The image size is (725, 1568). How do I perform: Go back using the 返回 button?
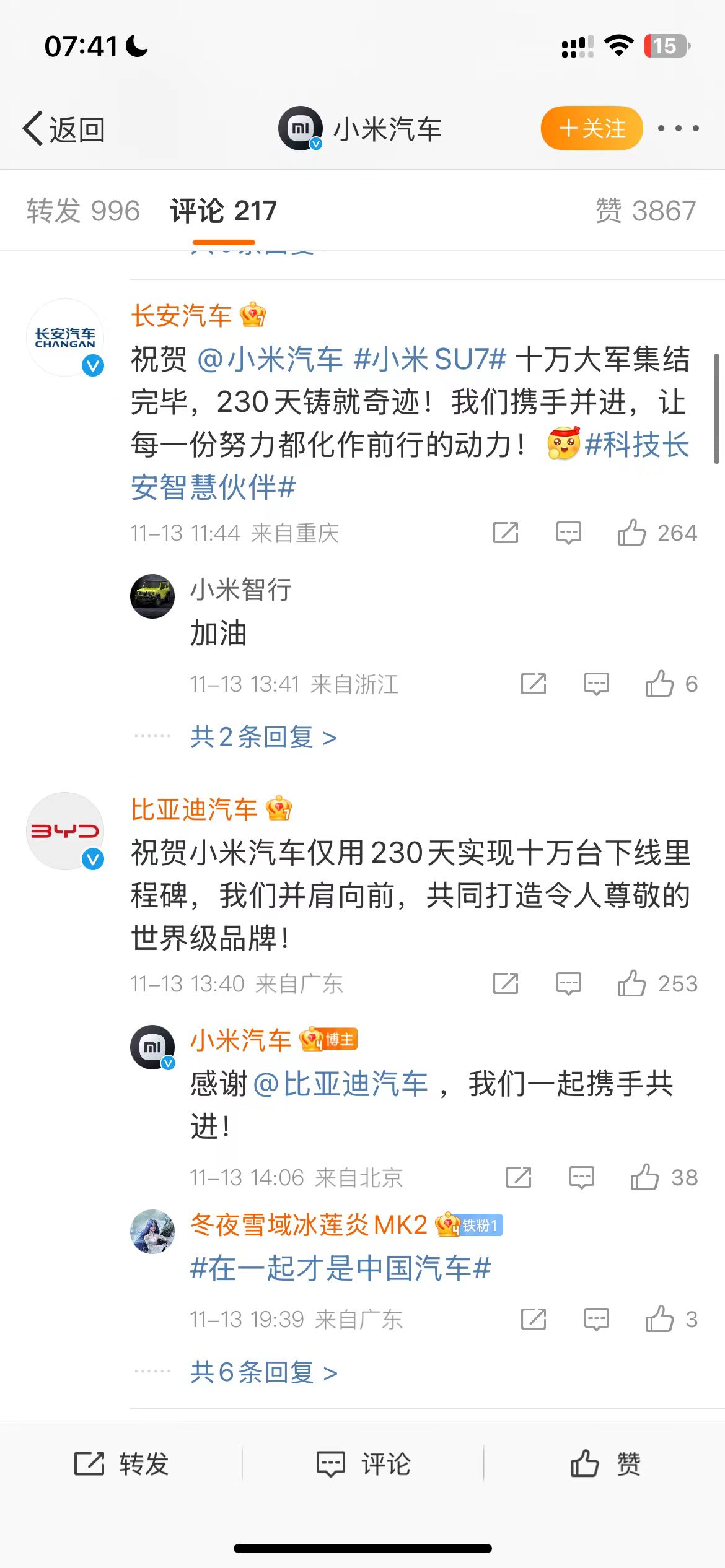tap(64, 129)
